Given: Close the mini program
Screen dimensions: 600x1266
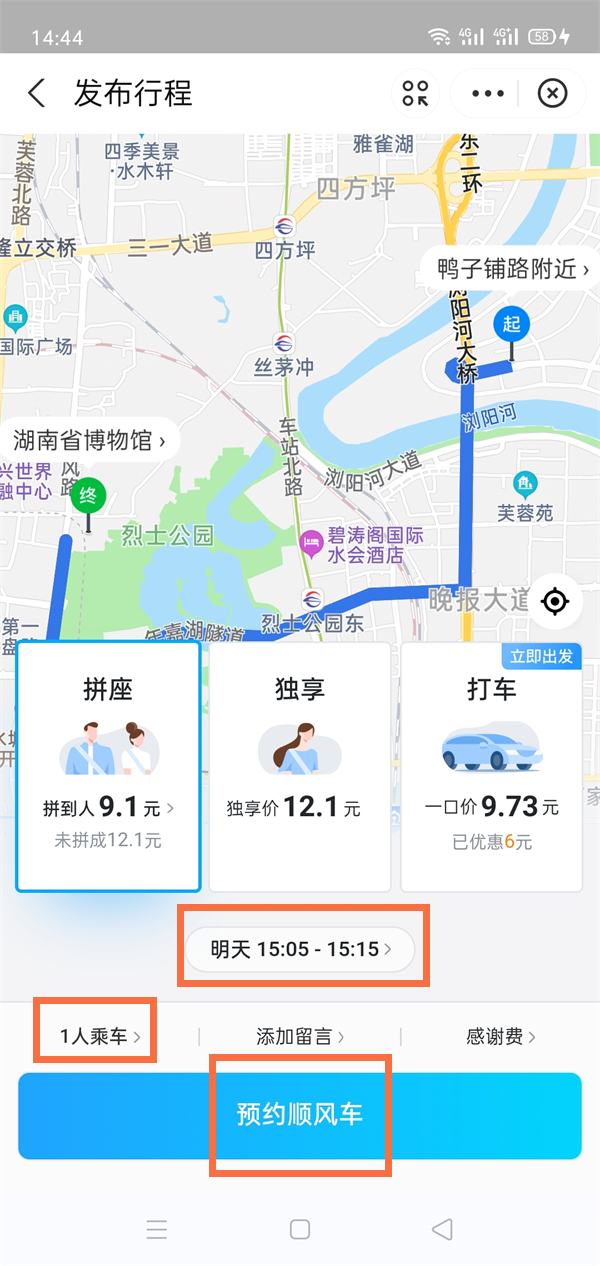Looking at the screenshot, I should (x=552, y=94).
